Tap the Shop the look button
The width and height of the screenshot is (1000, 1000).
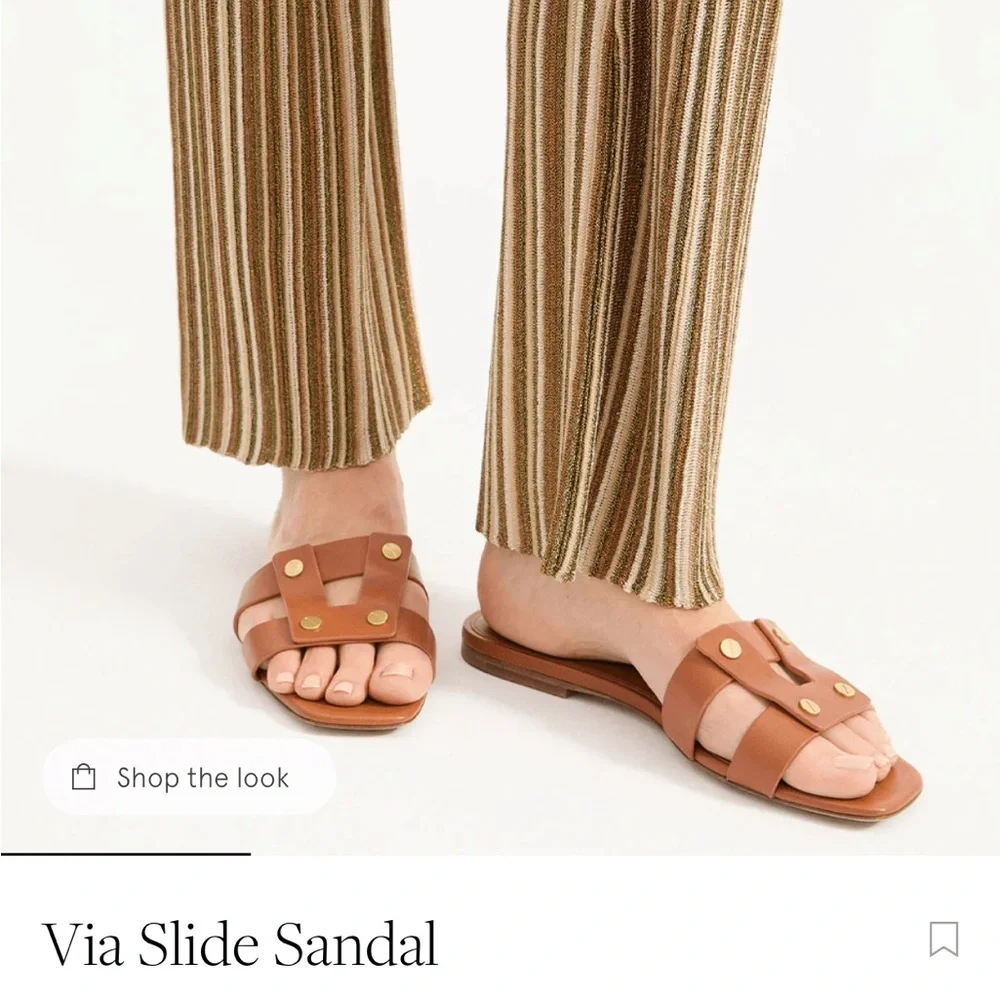188,778
